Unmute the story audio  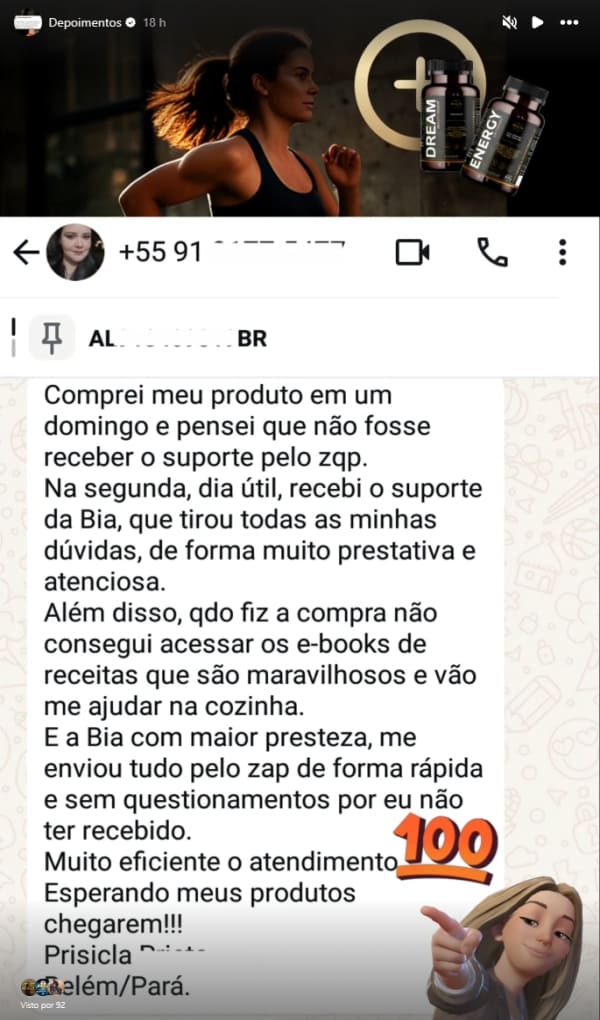click(509, 21)
